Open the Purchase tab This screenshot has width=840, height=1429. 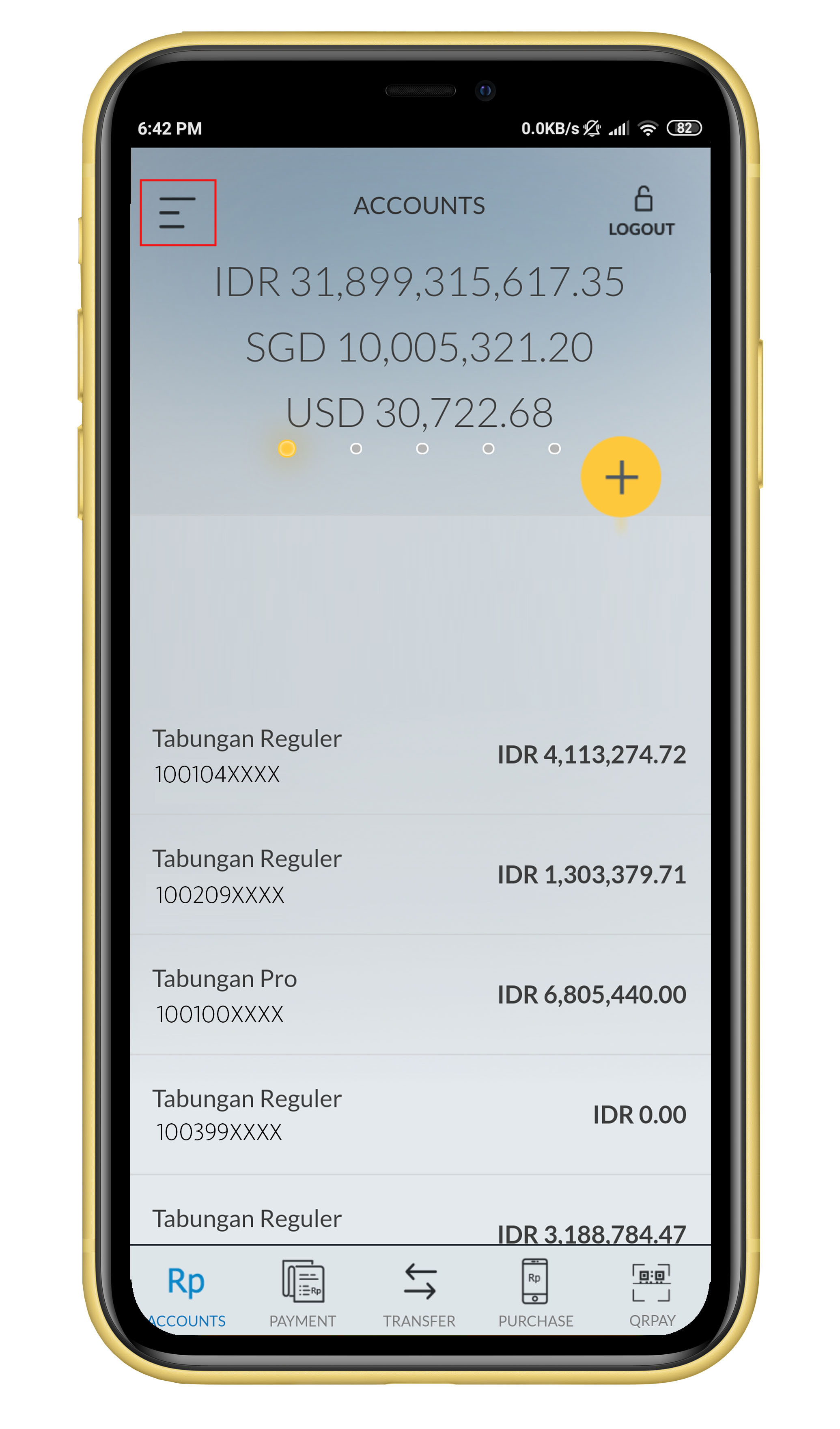536,1295
